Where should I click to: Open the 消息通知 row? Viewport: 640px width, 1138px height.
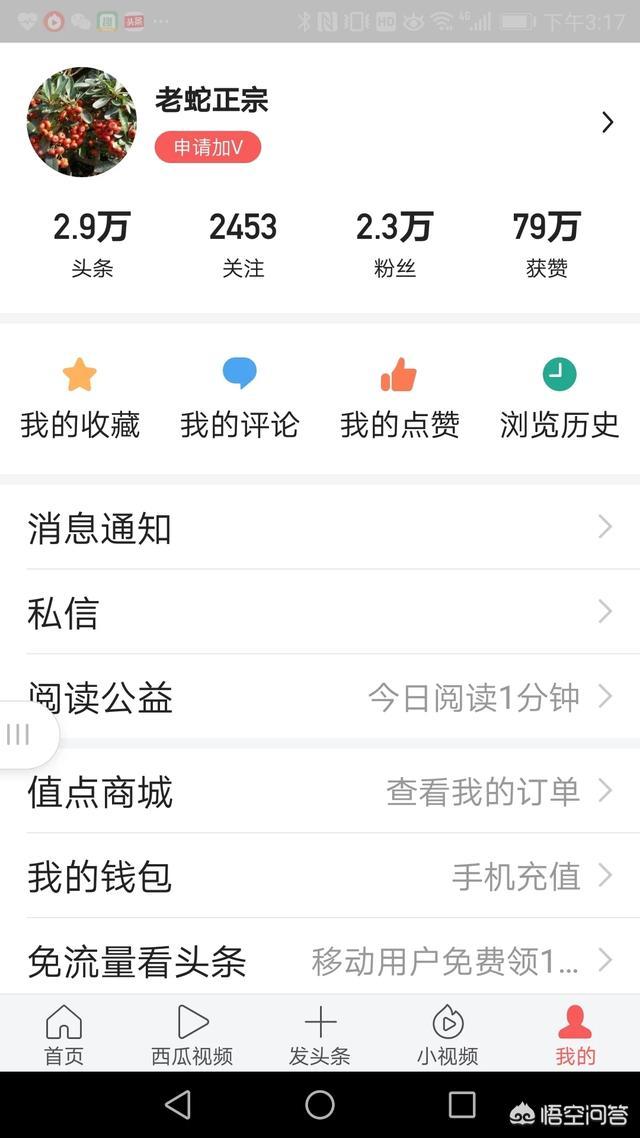click(320, 528)
